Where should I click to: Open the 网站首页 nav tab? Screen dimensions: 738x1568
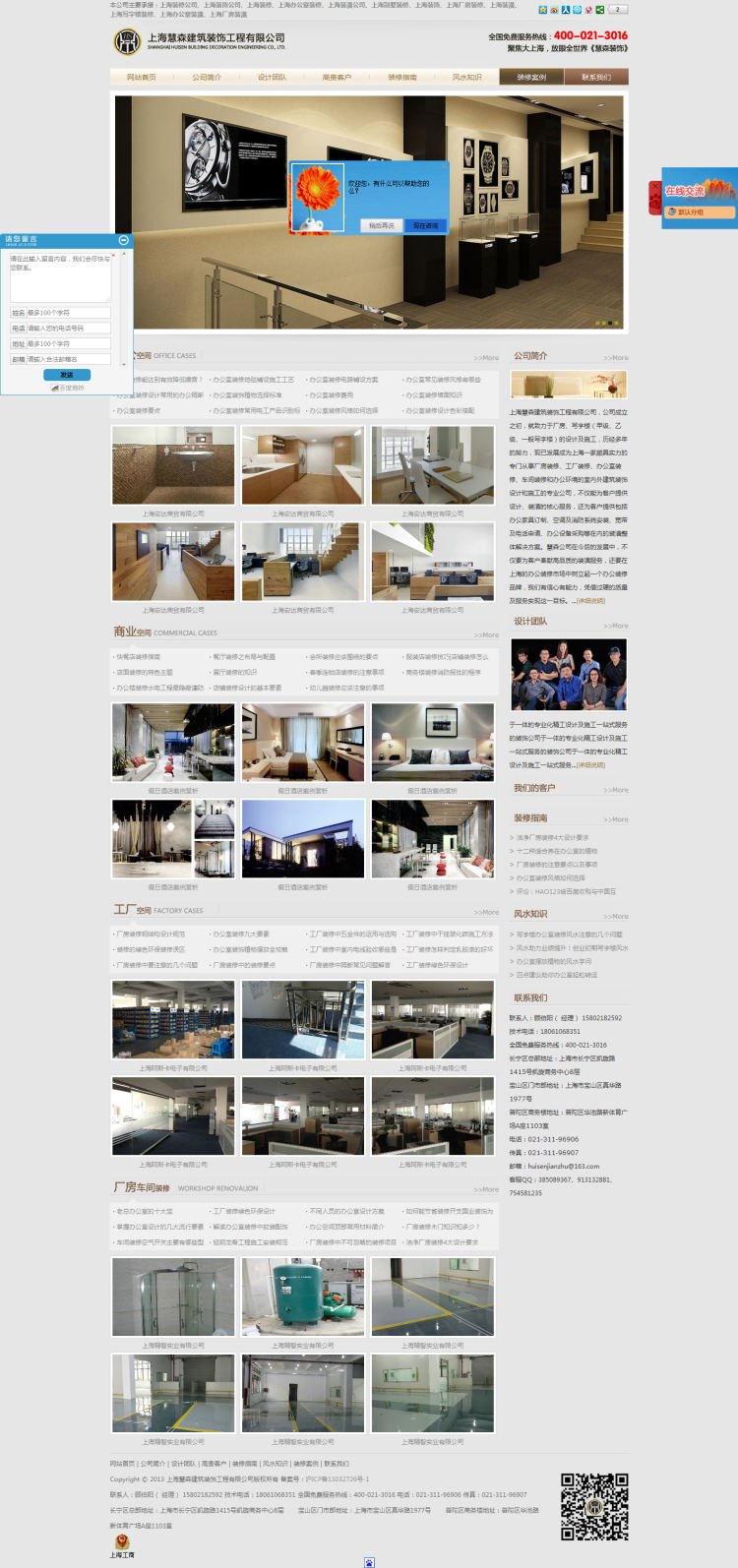[142, 77]
